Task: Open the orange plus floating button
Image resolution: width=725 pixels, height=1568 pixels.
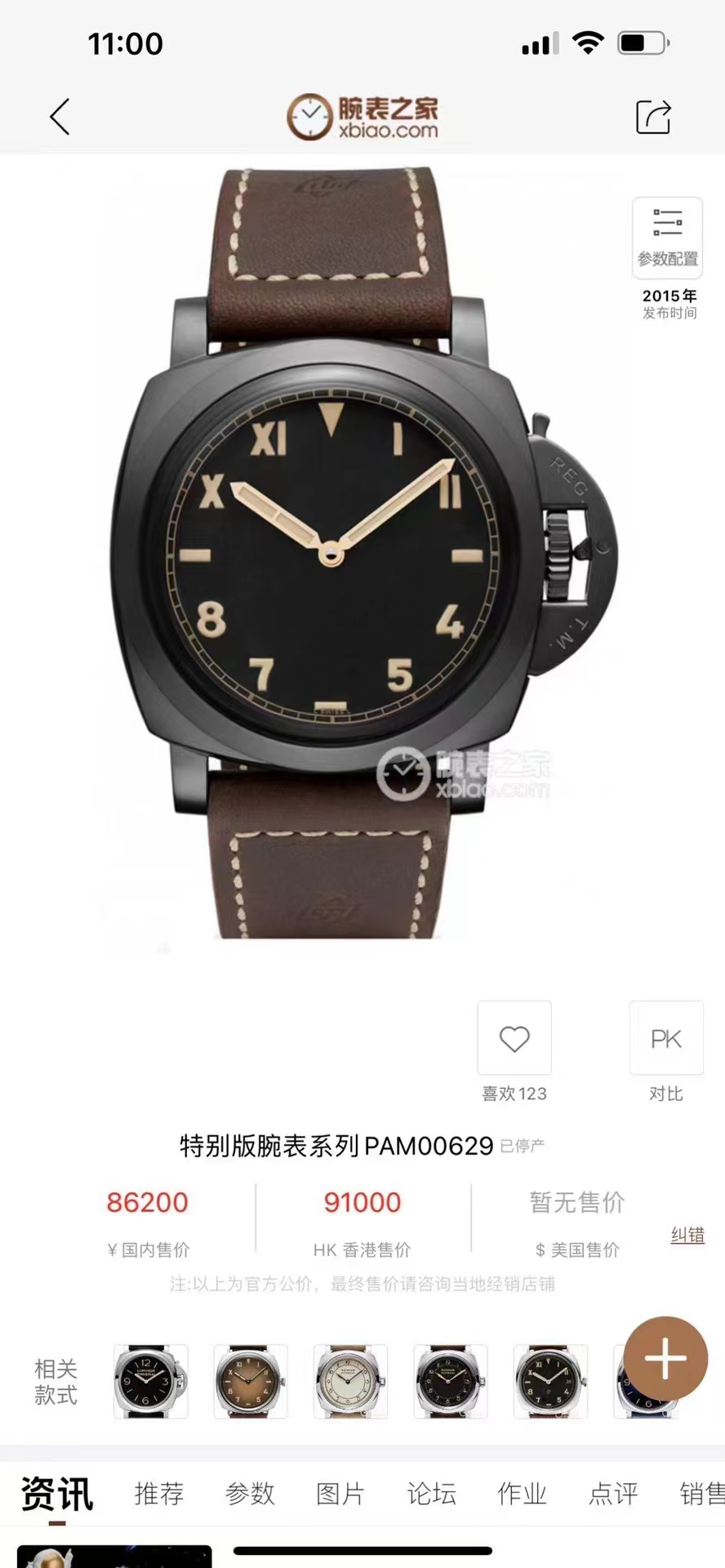Action: (x=665, y=1359)
